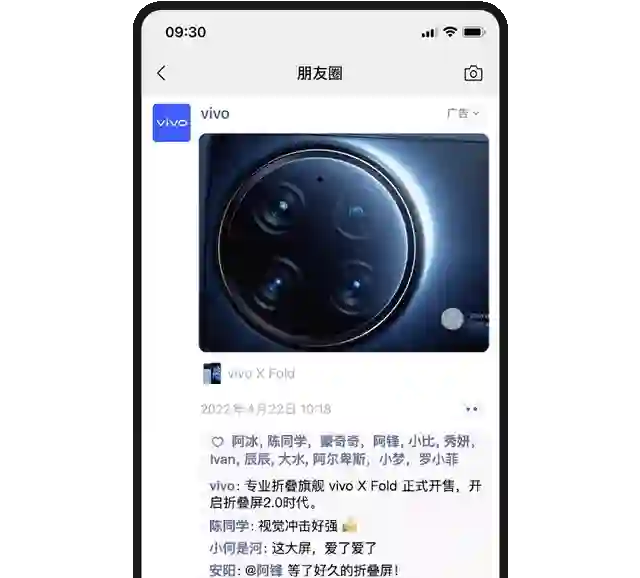
Task: Open the vivo X Fold product link
Action: (260, 374)
